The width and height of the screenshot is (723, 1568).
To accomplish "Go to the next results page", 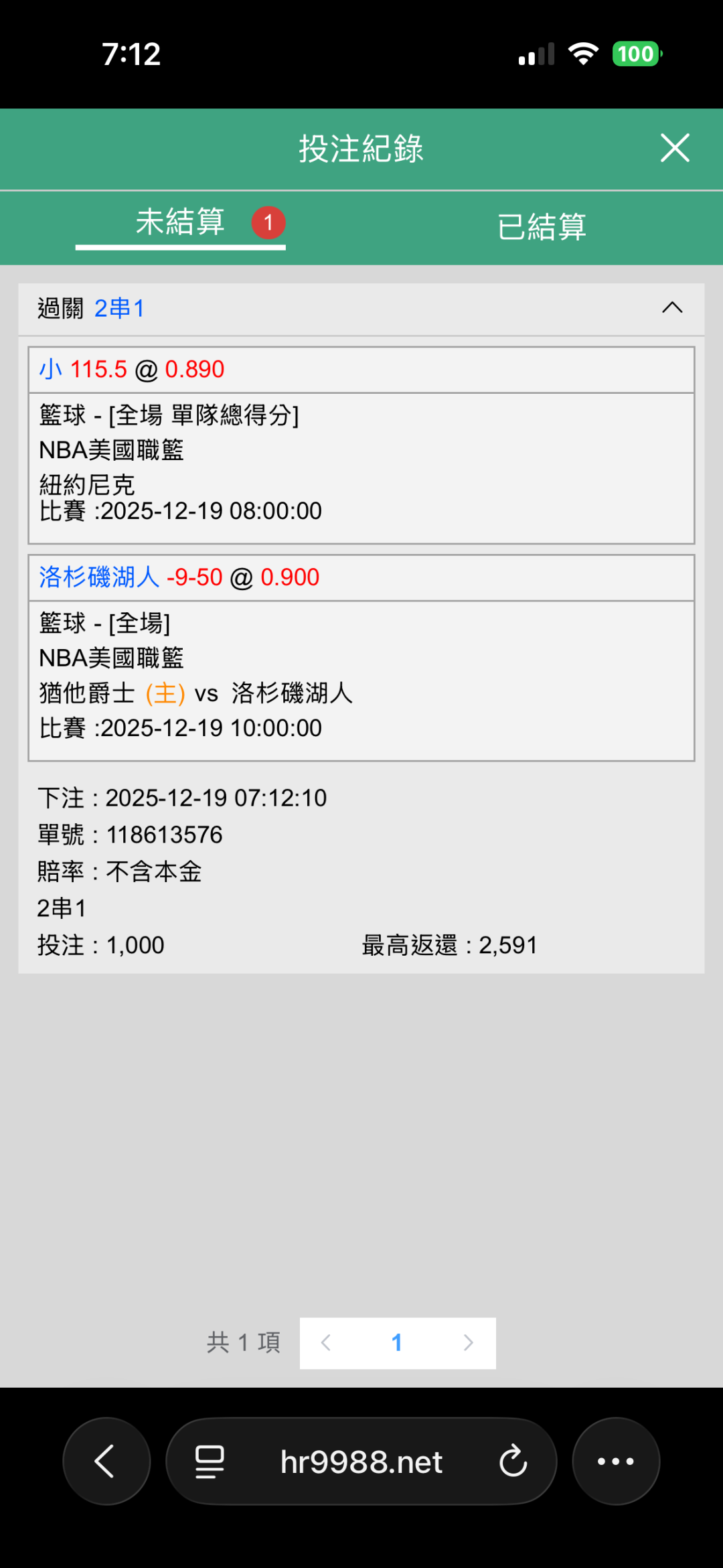I will click(468, 1342).
